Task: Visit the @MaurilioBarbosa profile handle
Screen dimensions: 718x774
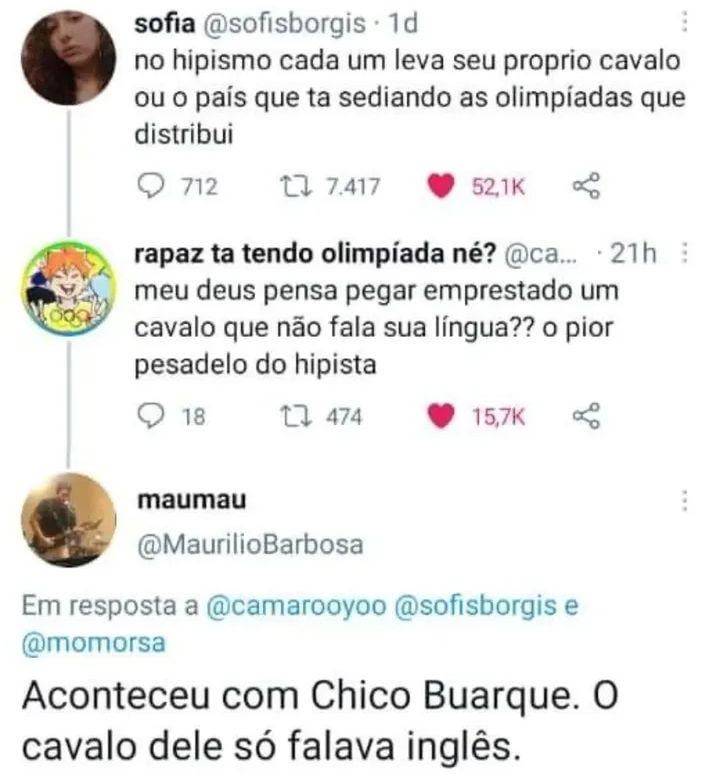Action: click(248, 545)
